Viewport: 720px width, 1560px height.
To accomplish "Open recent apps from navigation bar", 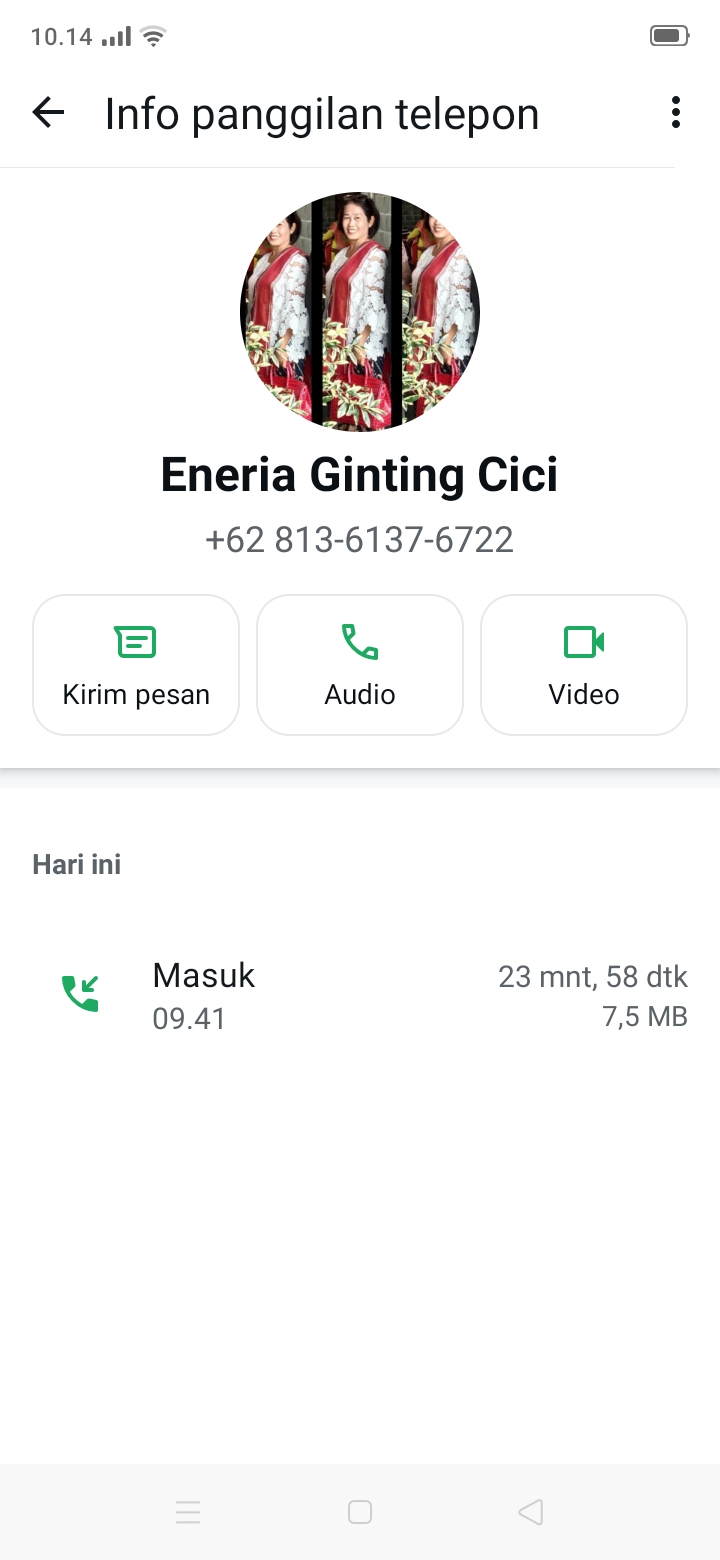I will [188, 1512].
